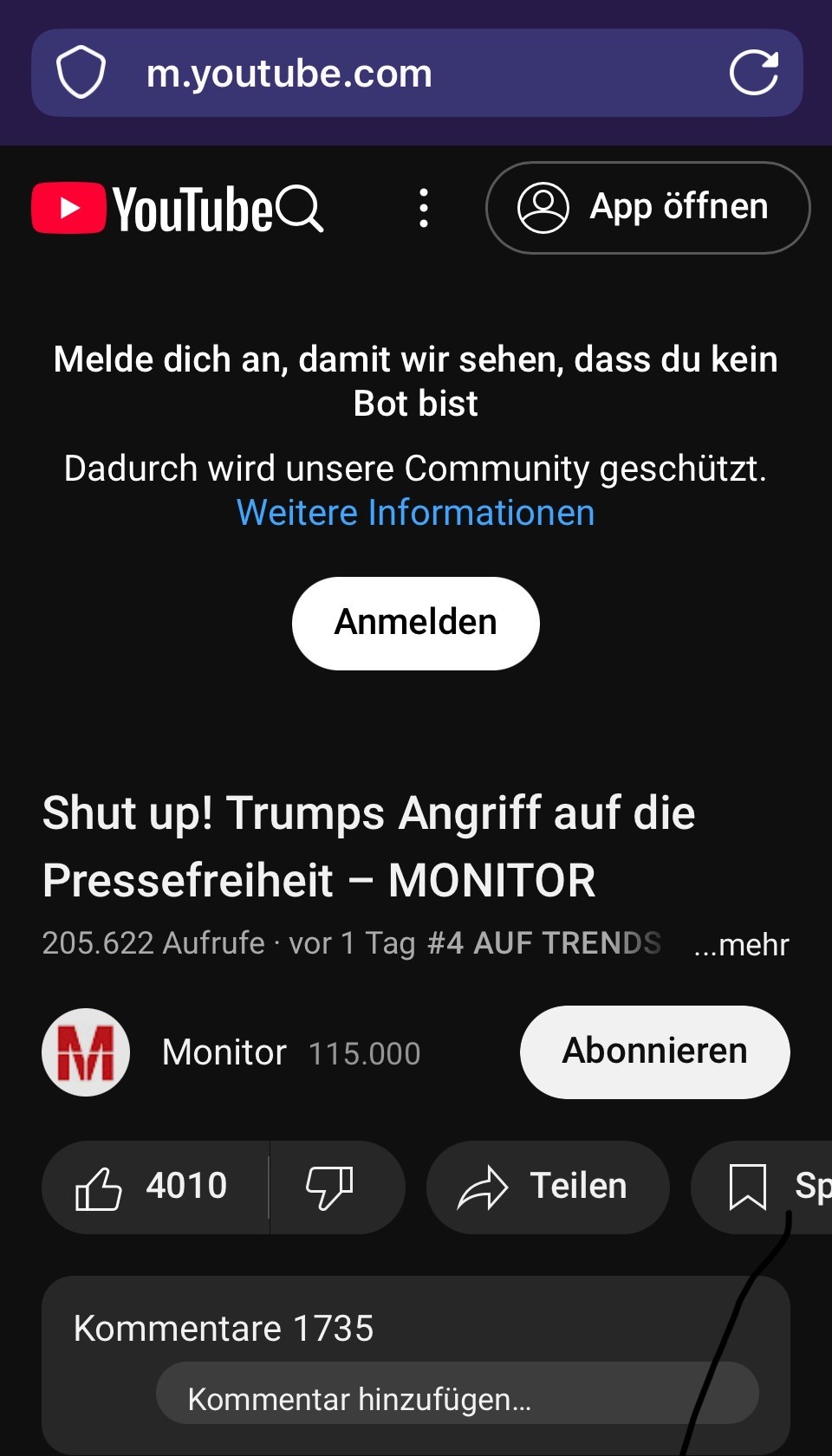Subscribe via the Abonnieren button
The image size is (832, 1456).
(654, 1052)
